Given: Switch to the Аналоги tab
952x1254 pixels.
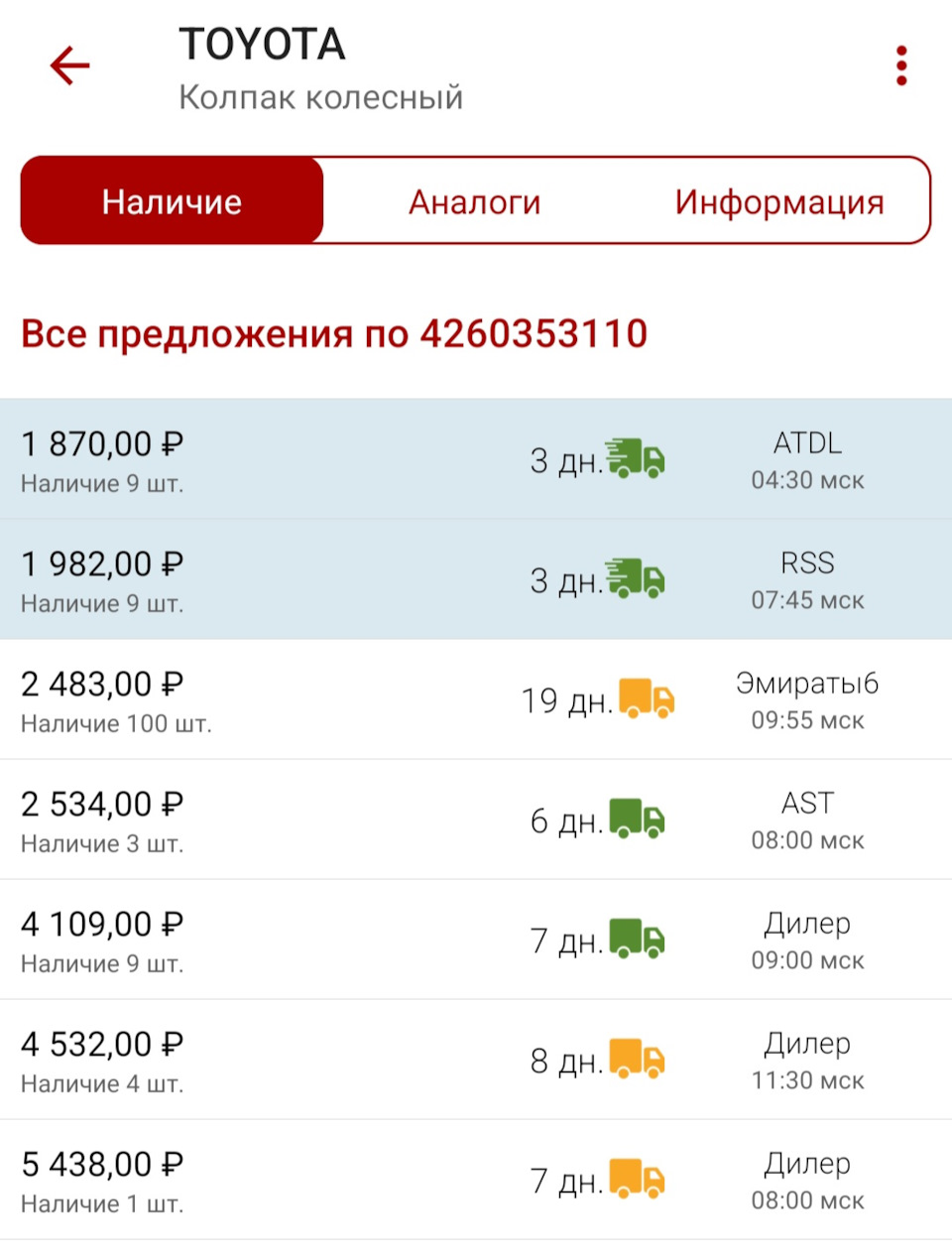Looking at the screenshot, I should pyautogui.click(x=474, y=200).
